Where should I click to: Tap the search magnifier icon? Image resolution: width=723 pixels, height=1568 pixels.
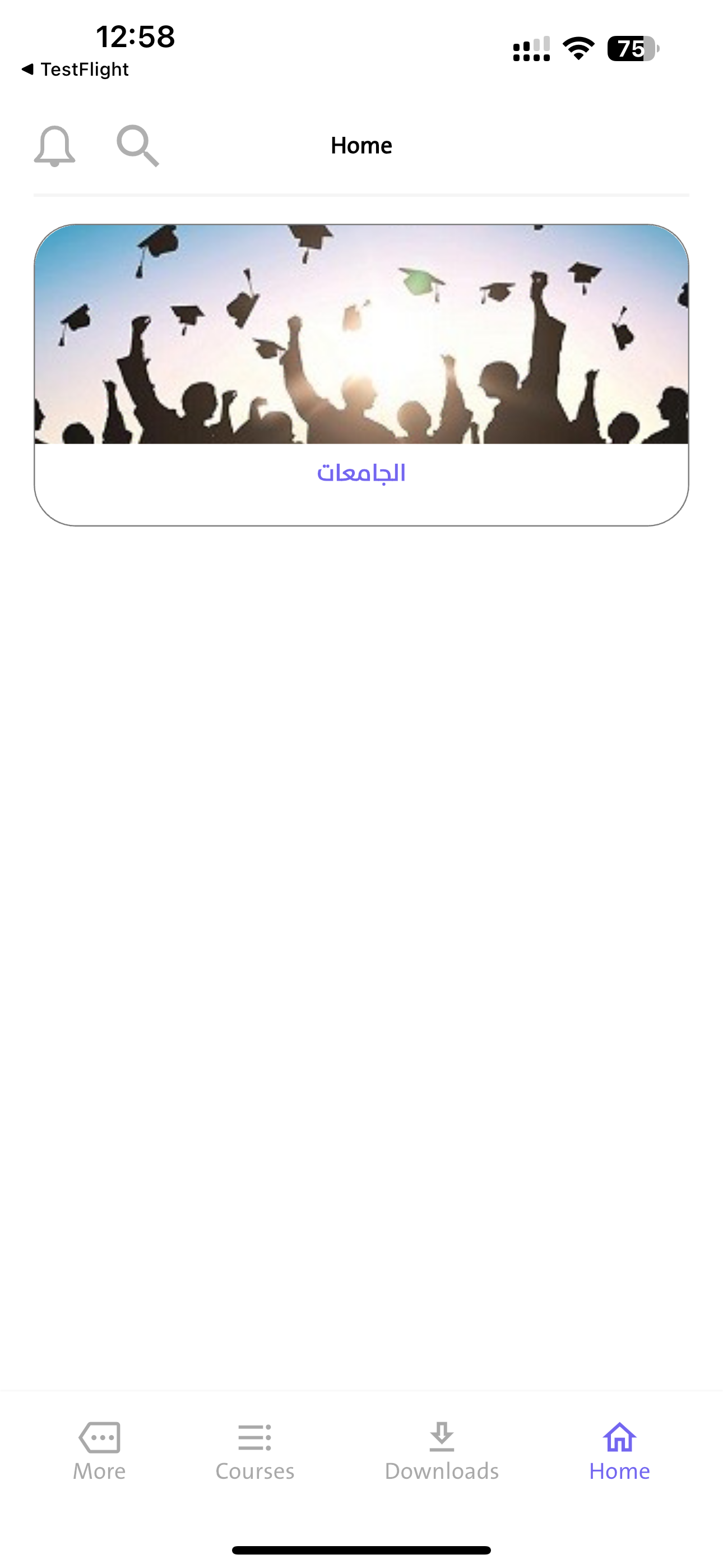pyautogui.click(x=137, y=146)
